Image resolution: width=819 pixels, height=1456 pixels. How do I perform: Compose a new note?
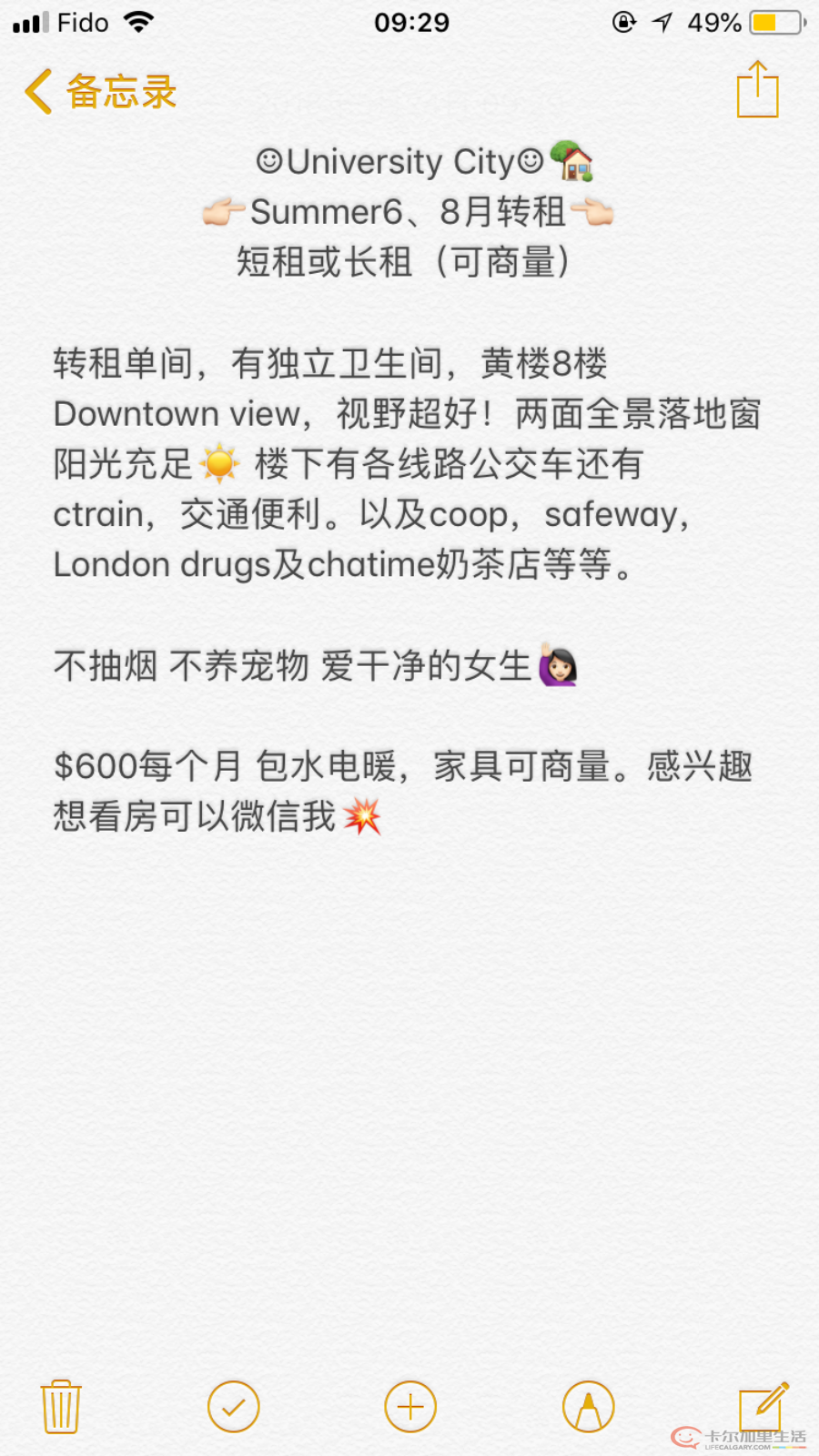coord(763,1406)
